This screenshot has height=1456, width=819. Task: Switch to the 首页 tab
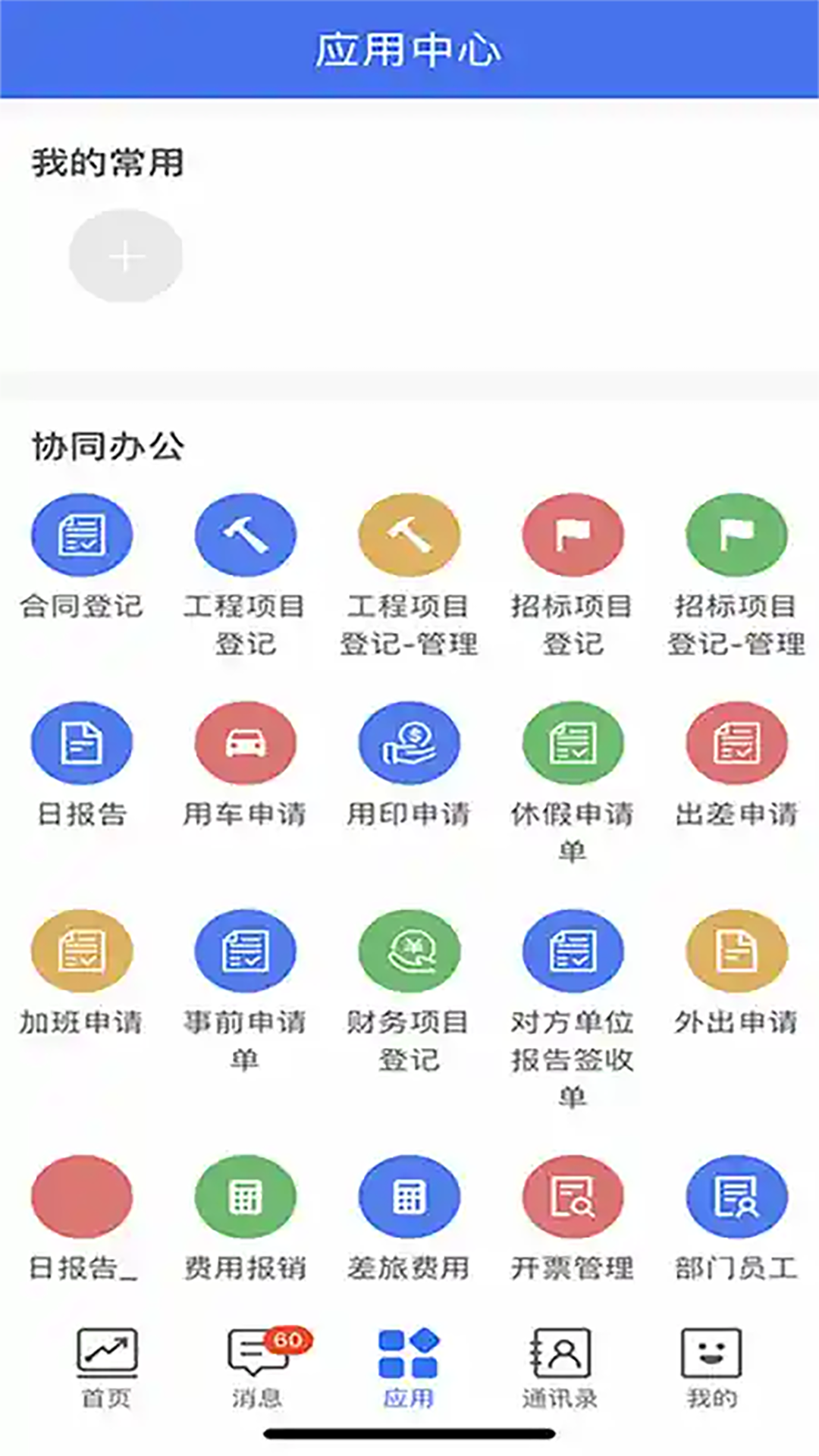tap(107, 1367)
